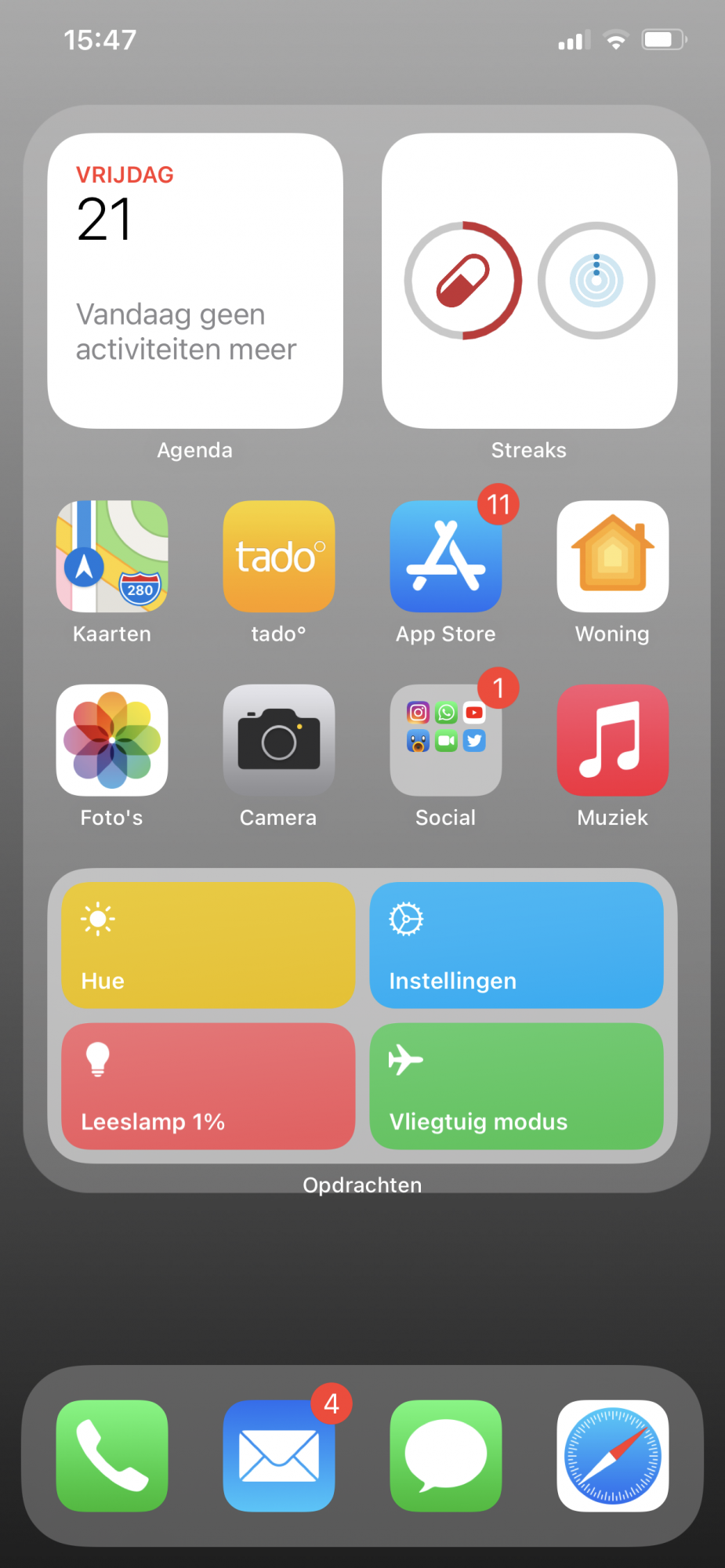Tap the blue ripple streak circle
Image resolution: width=725 pixels, height=1568 pixels.
tap(596, 281)
